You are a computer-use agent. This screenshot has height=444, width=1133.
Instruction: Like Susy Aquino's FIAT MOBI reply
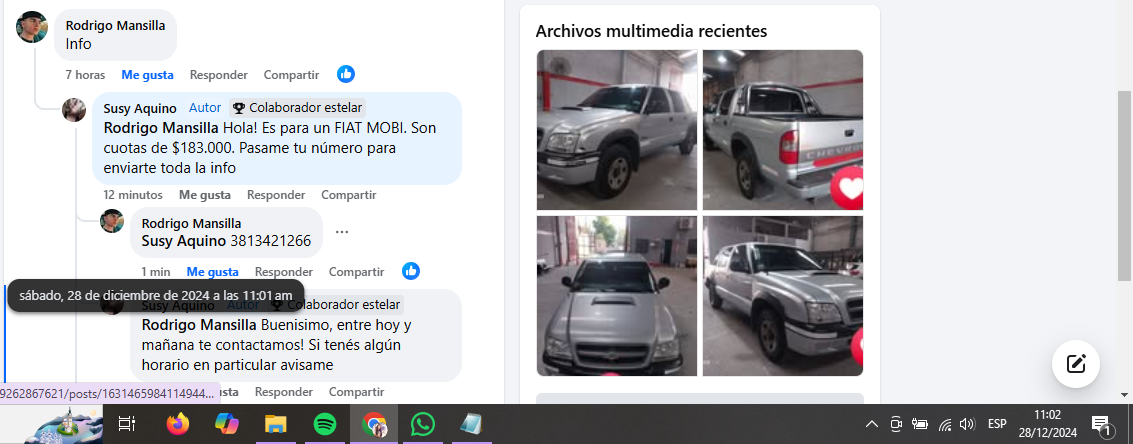[204, 195]
